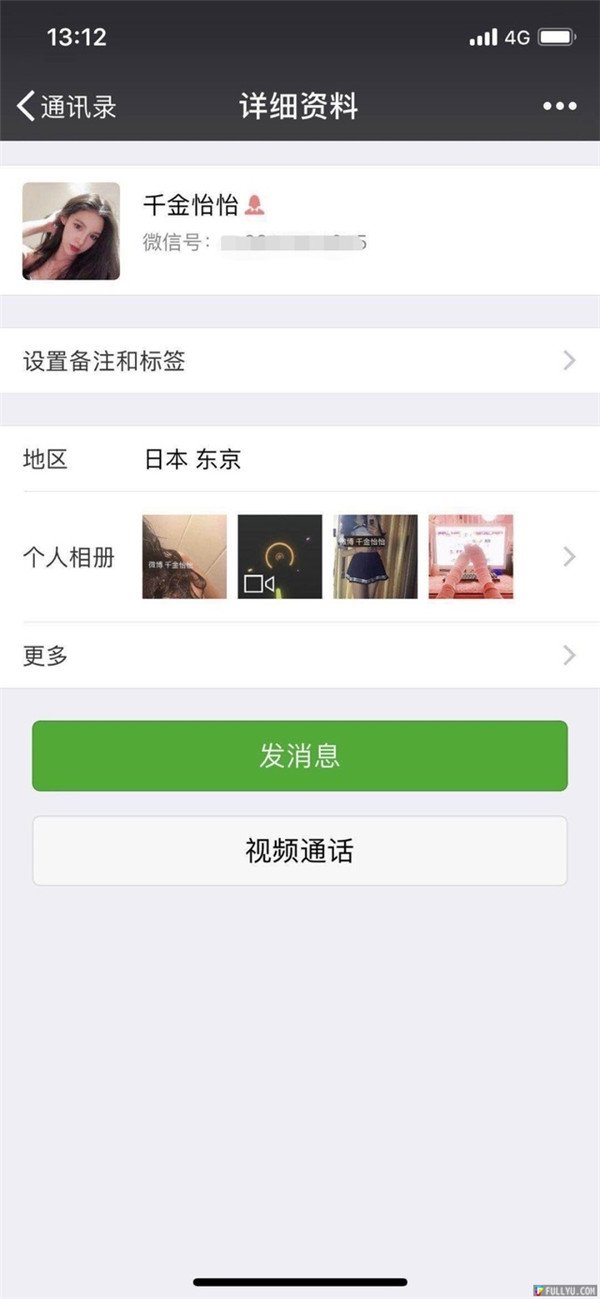Tap the green 发消息 button
Viewport: 600px width, 1299px height.
click(x=300, y=756)
